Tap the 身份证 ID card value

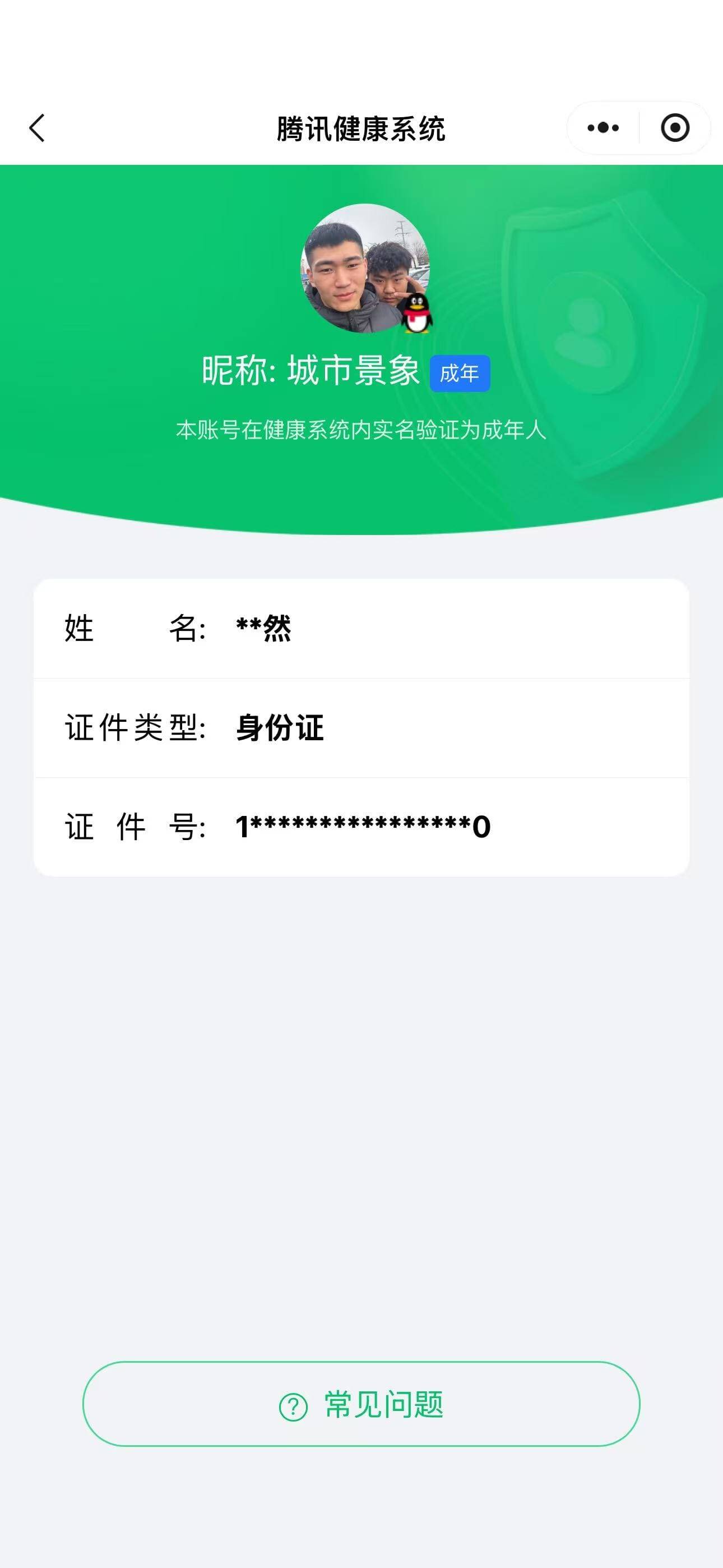tap(280, 729)
